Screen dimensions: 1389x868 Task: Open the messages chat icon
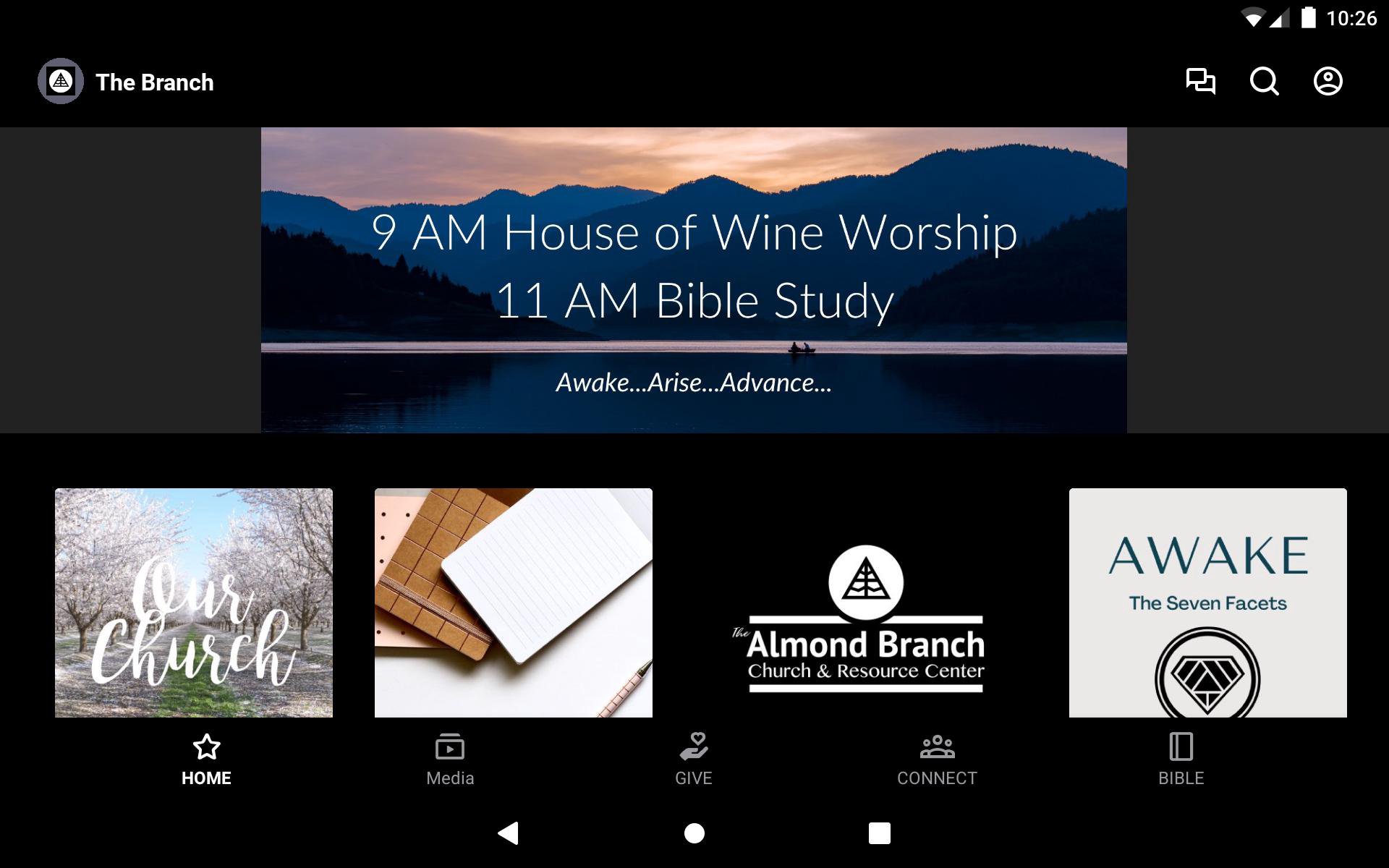[1200, 81]
